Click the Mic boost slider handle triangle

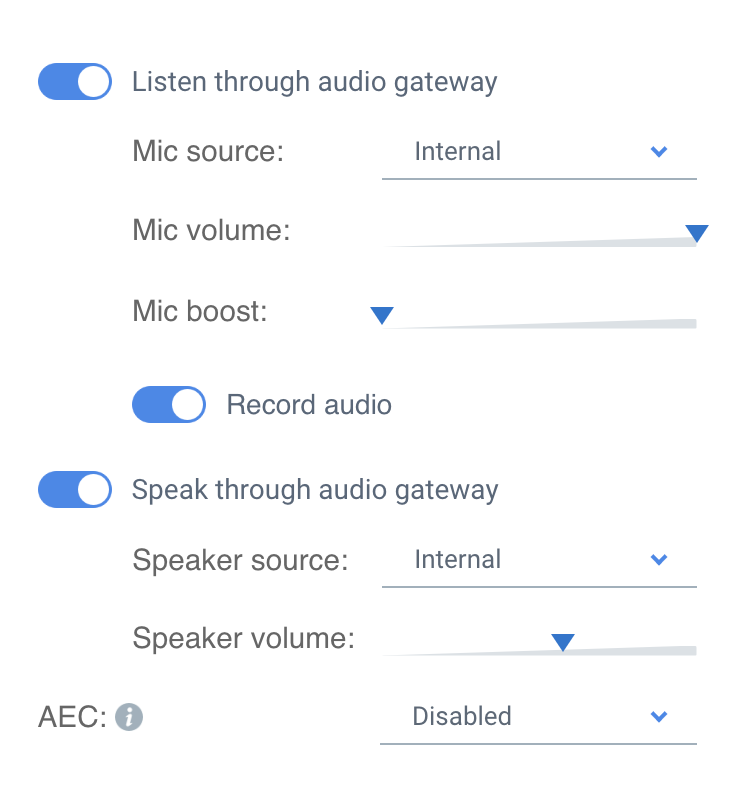[x=381, y=315]
